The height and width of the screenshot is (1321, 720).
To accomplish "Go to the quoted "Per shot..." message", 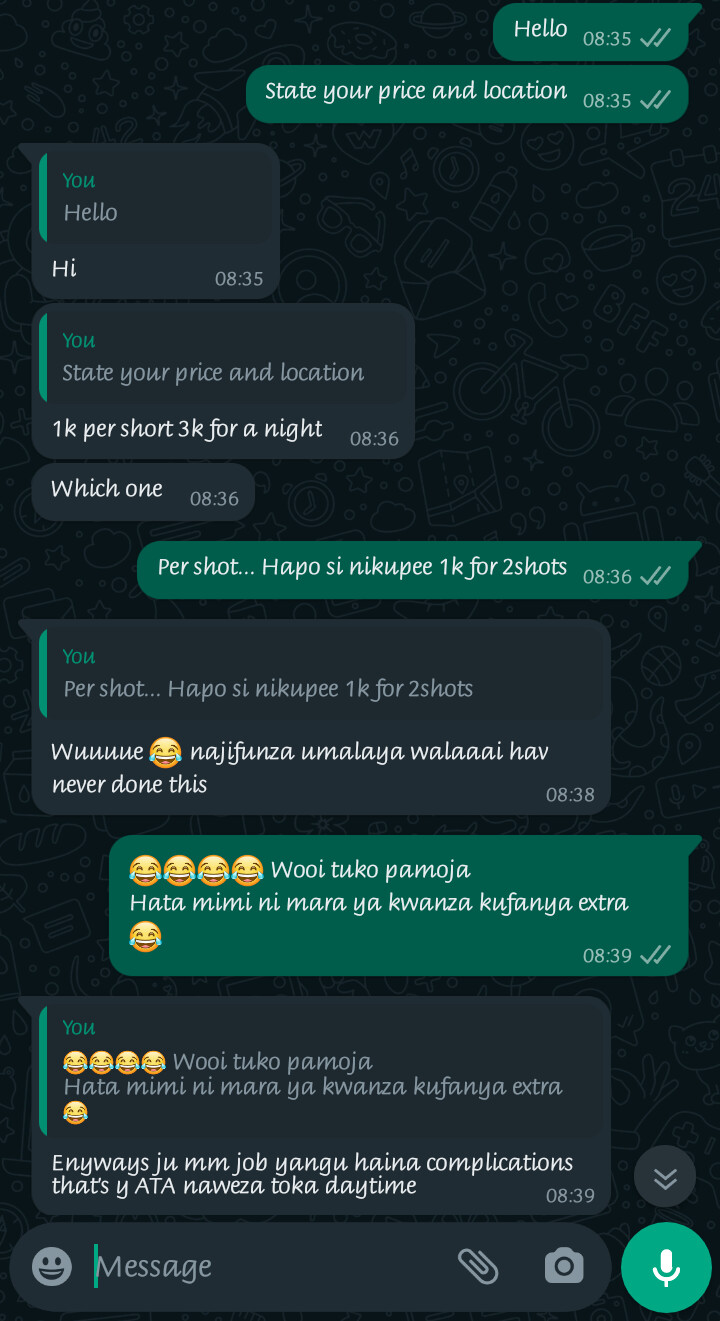I will (x=322, y=673).
